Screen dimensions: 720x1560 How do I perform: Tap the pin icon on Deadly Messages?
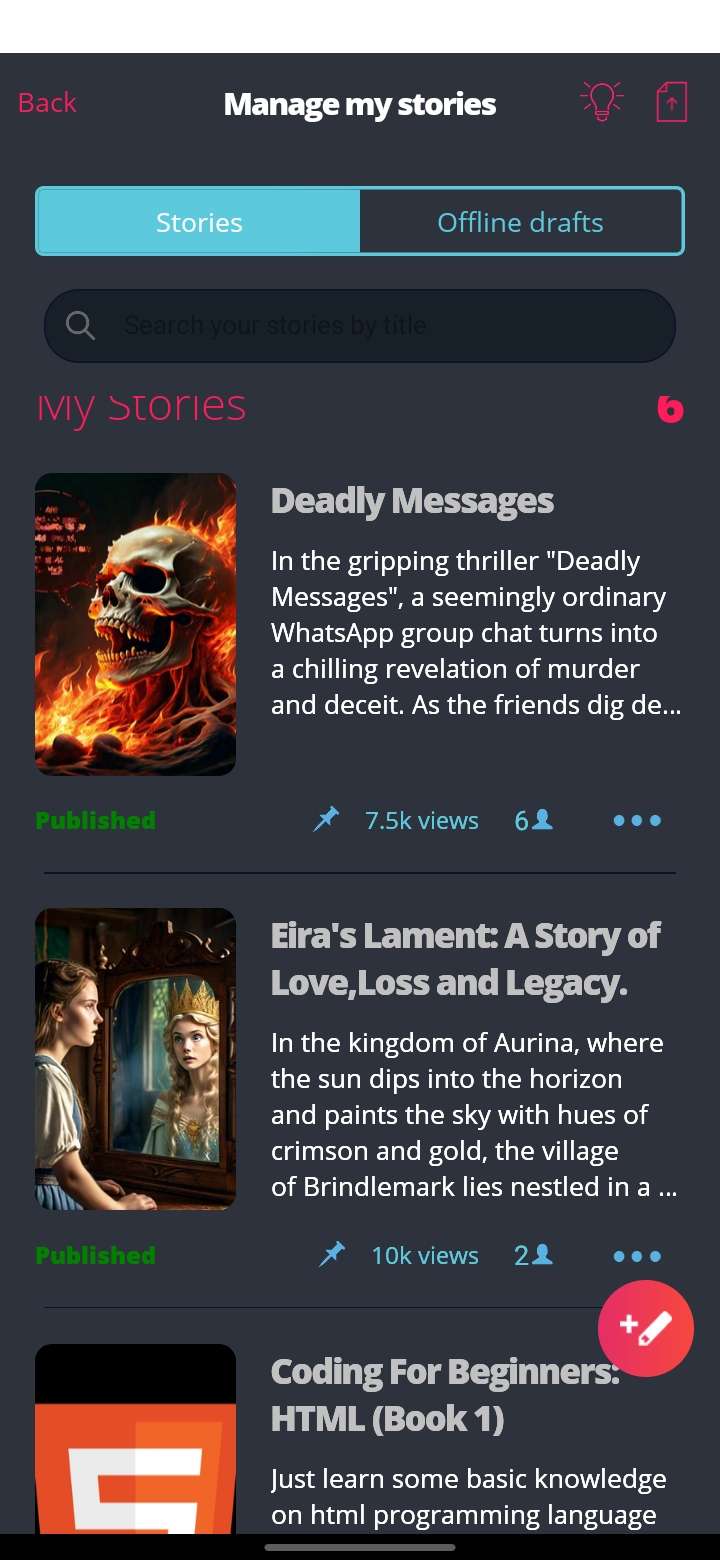[x=327, y=820]
